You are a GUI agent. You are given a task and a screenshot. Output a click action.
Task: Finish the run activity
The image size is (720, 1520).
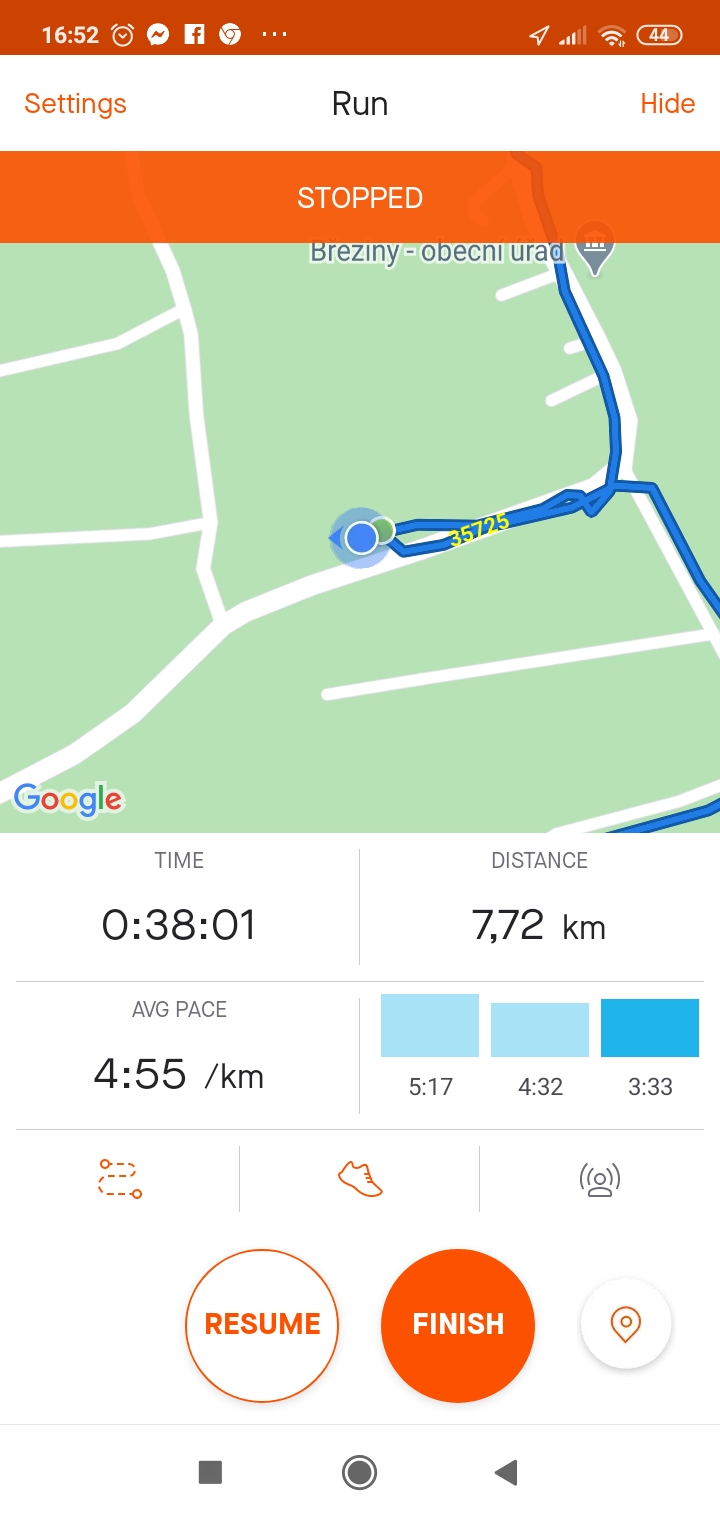(x=458, y=1326)
